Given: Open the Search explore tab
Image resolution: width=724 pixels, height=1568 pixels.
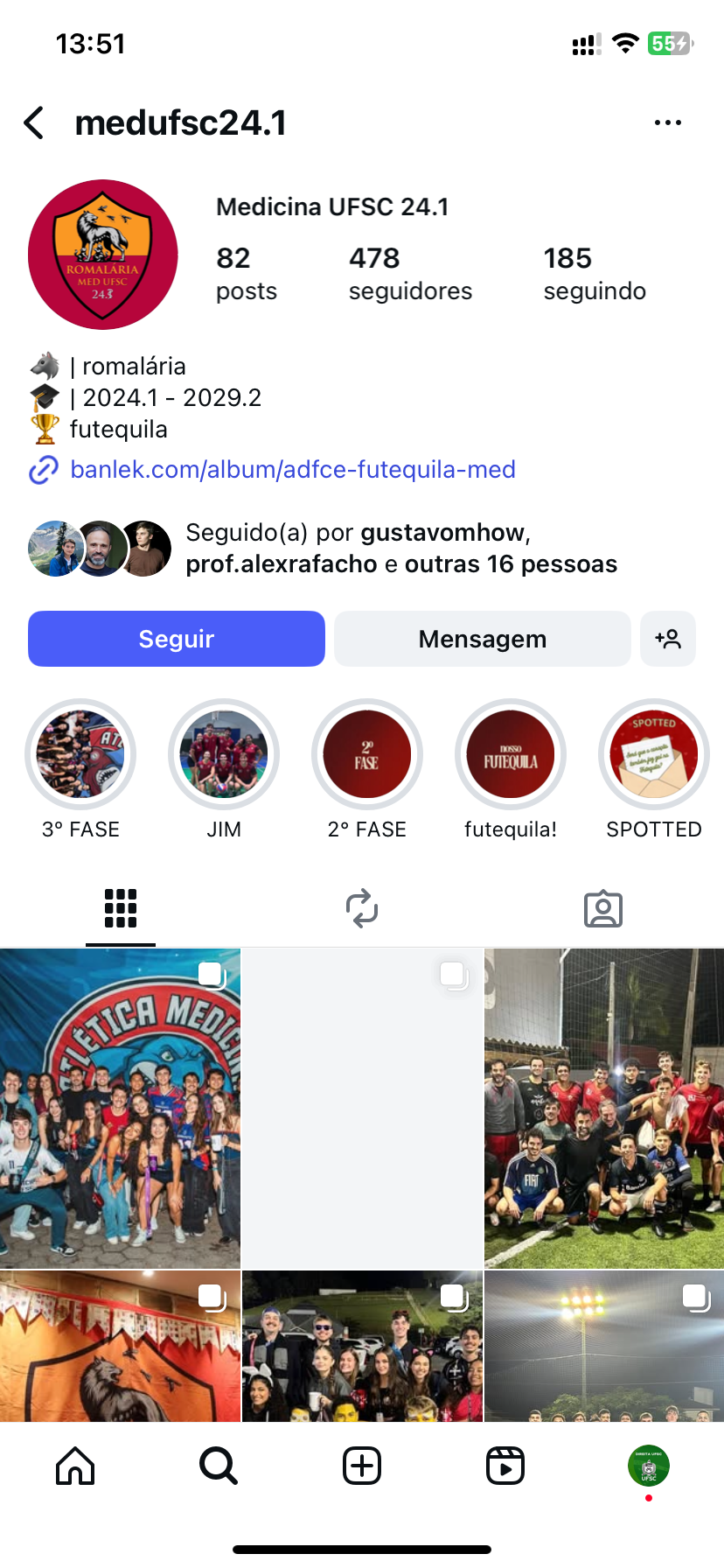Looking at the screenshot, I should [219, 1466].
